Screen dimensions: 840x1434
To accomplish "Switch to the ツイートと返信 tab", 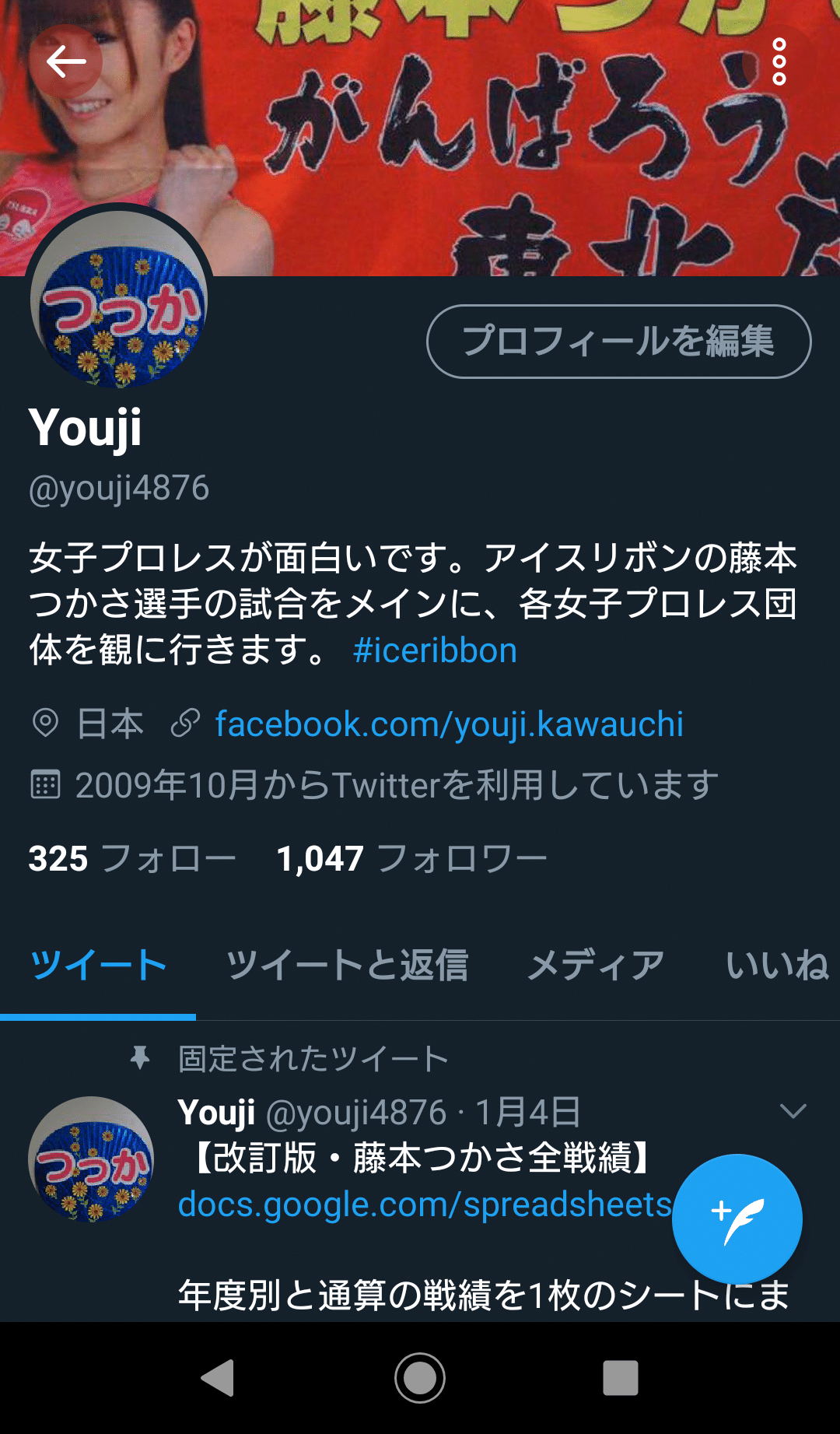I will pyautogui.click(x=347, y=966).
